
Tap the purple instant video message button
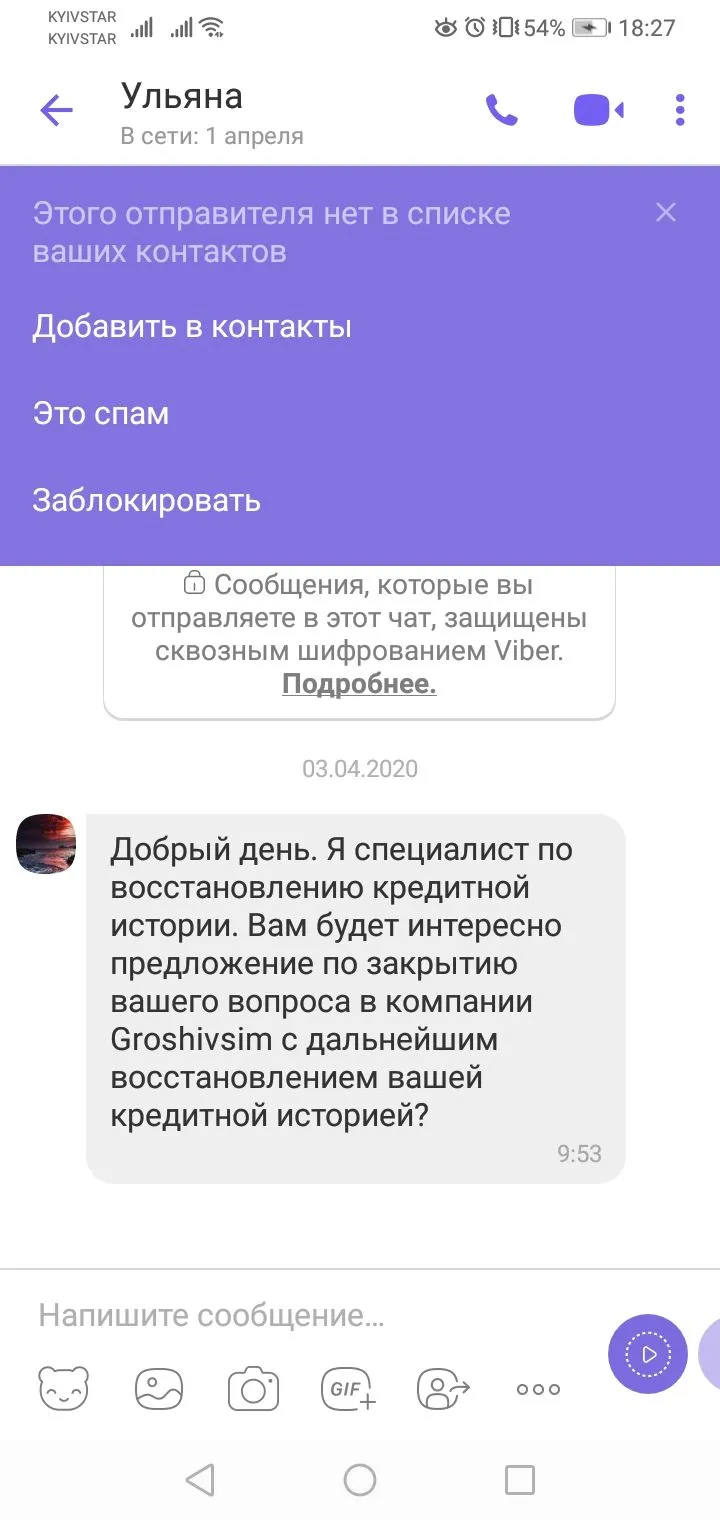[648, 1354]
